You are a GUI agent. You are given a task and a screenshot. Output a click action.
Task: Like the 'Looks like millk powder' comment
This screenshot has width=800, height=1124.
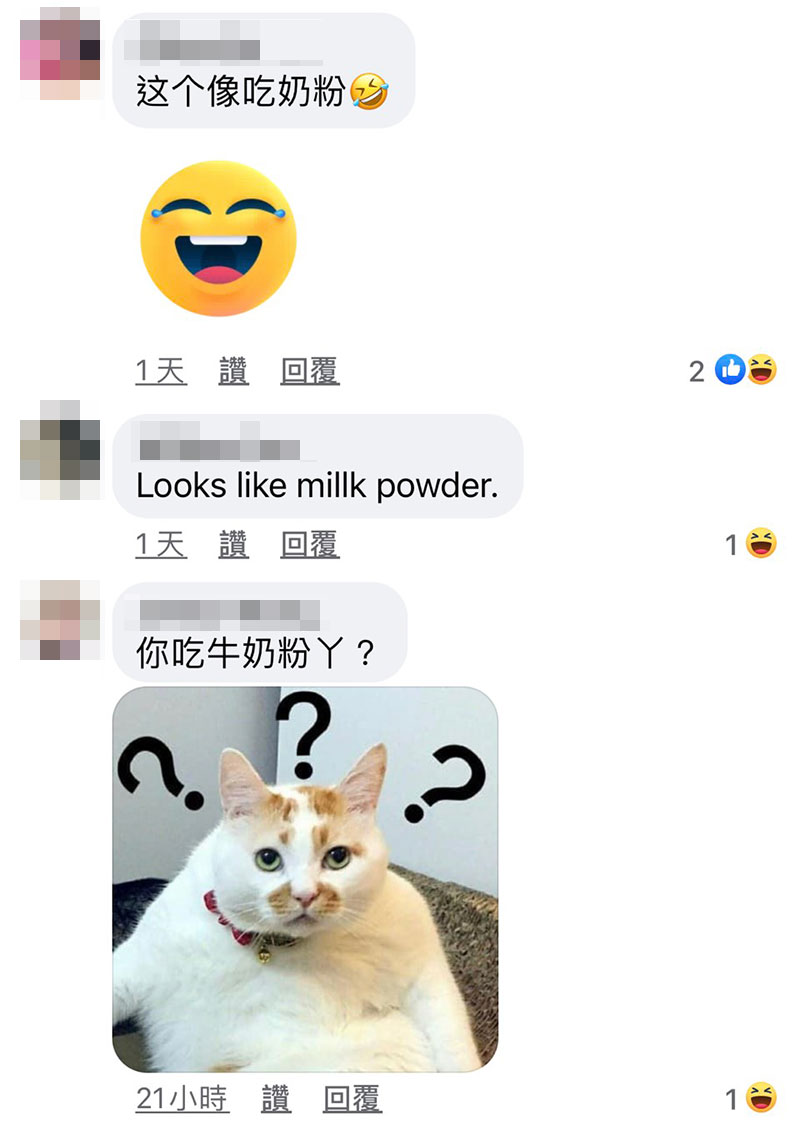(233, 545)
